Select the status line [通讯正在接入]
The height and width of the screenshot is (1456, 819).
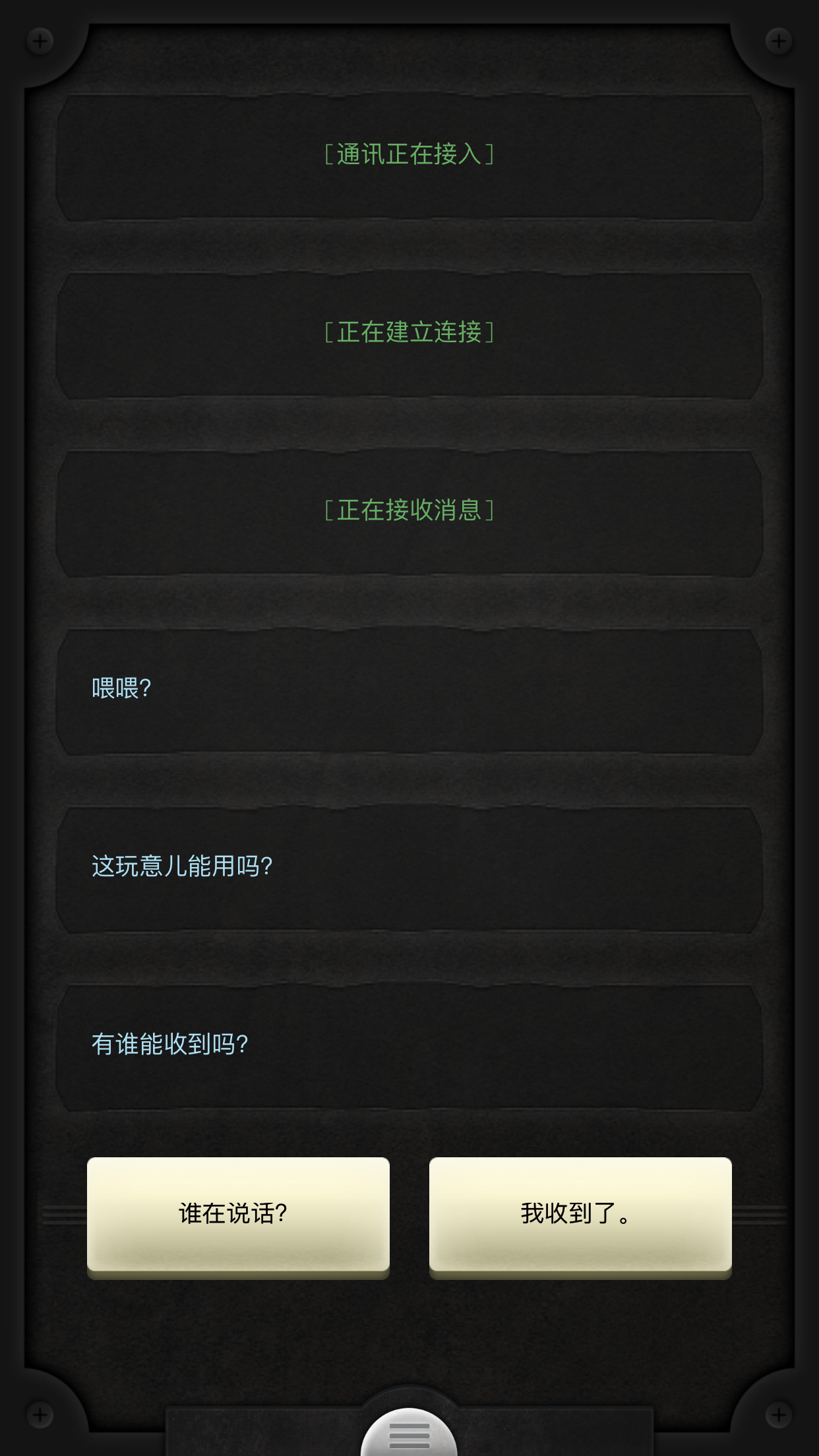click(x=409, y=155)
